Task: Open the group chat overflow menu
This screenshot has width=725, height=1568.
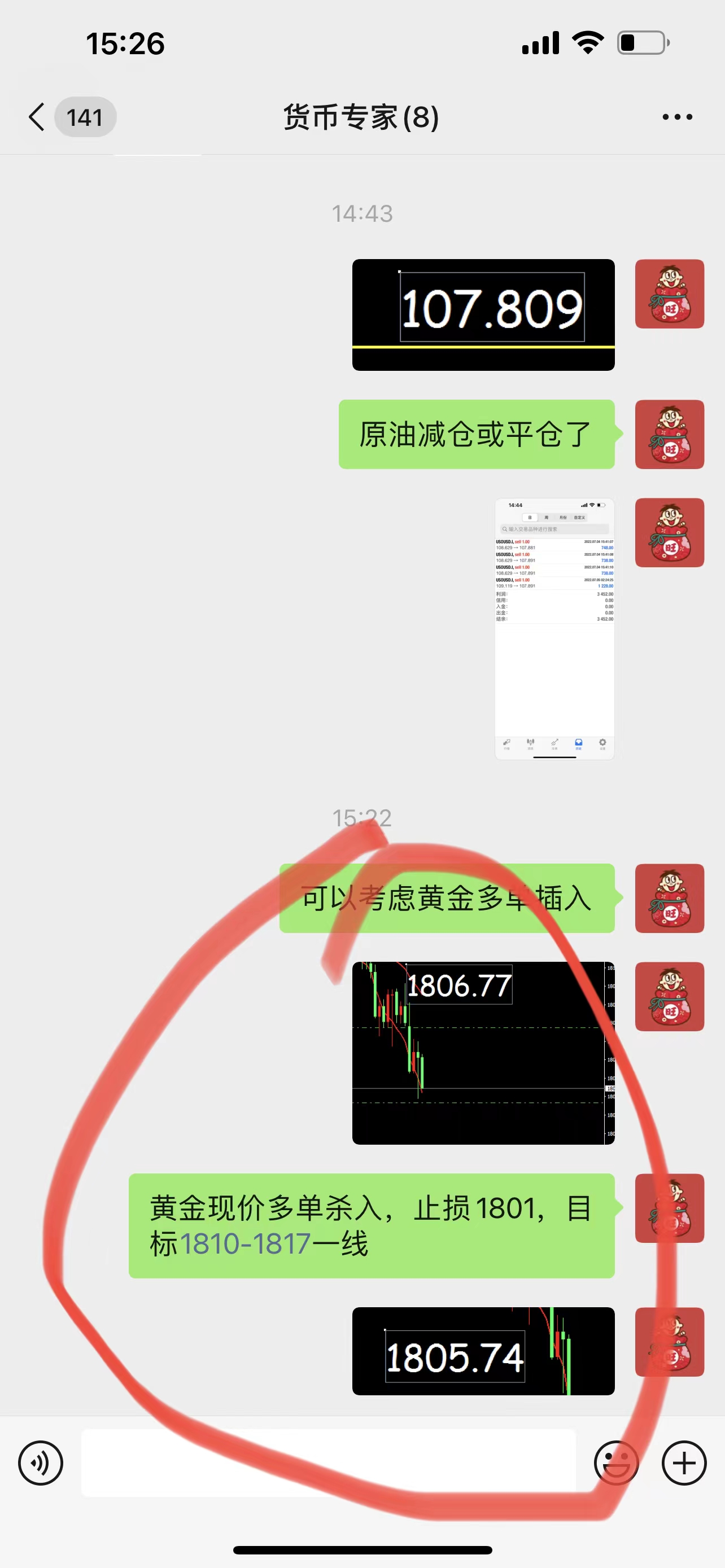Action: click(x=677, y=117)
